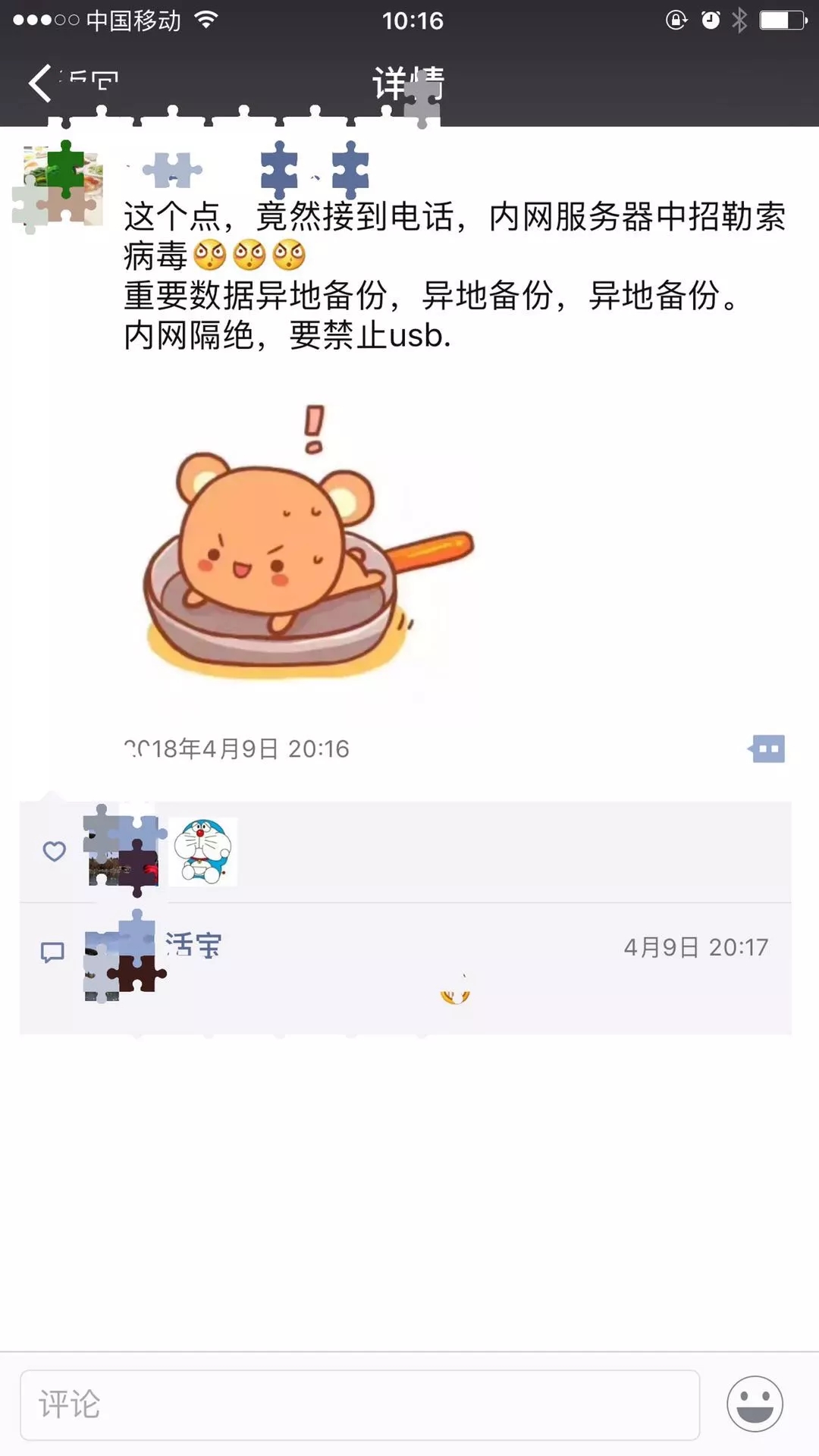The image size is (819, 1456).
Task: Open the emoji picker smiley
Action: [x=755, y=1404]
